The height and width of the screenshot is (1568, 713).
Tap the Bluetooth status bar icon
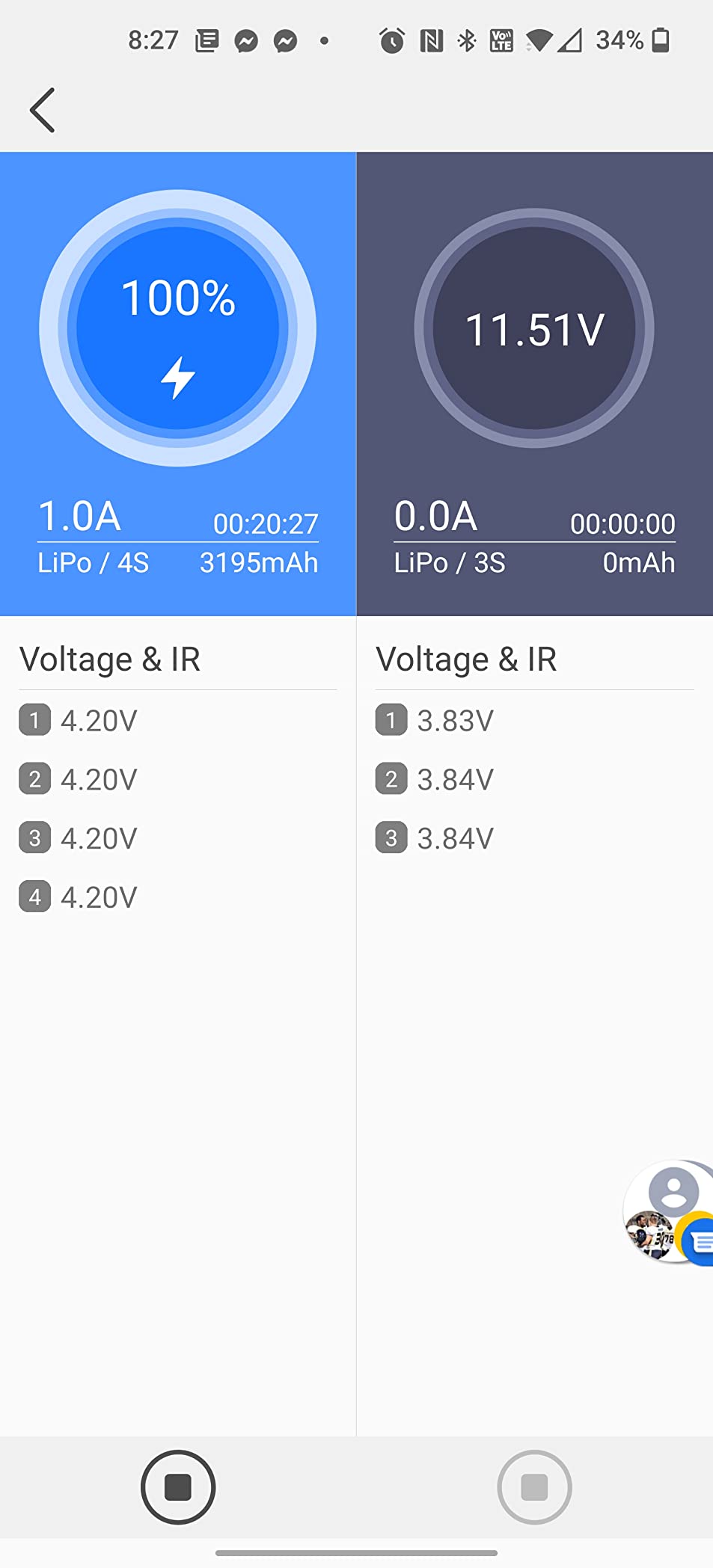coord(465,40)
